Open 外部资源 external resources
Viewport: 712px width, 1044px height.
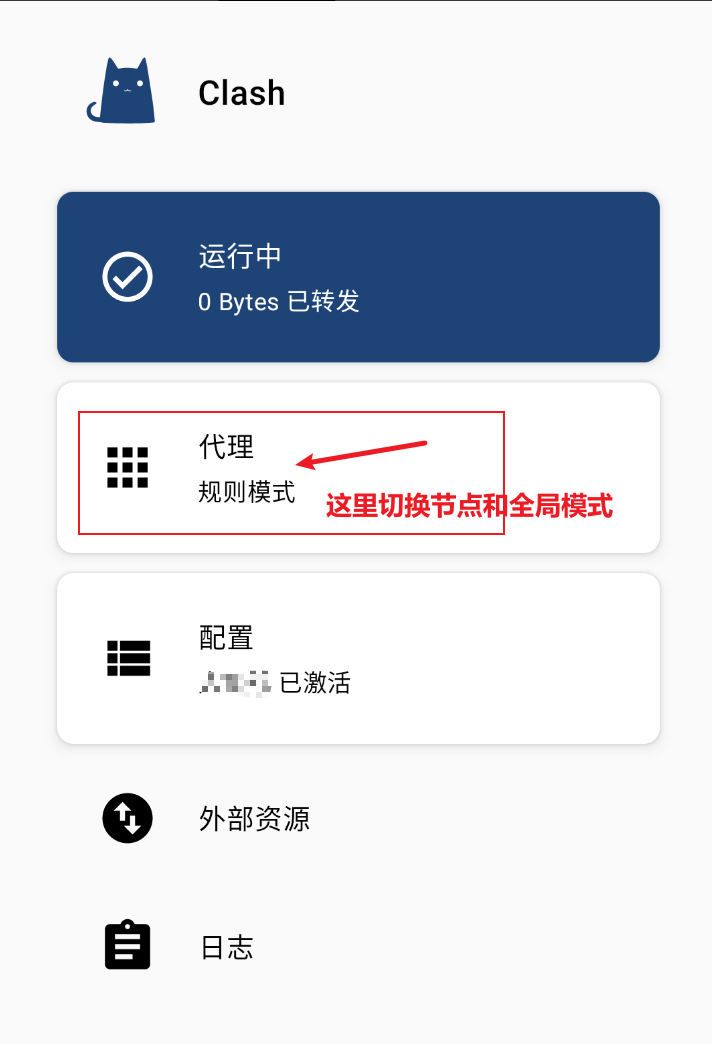click(254, 819)
